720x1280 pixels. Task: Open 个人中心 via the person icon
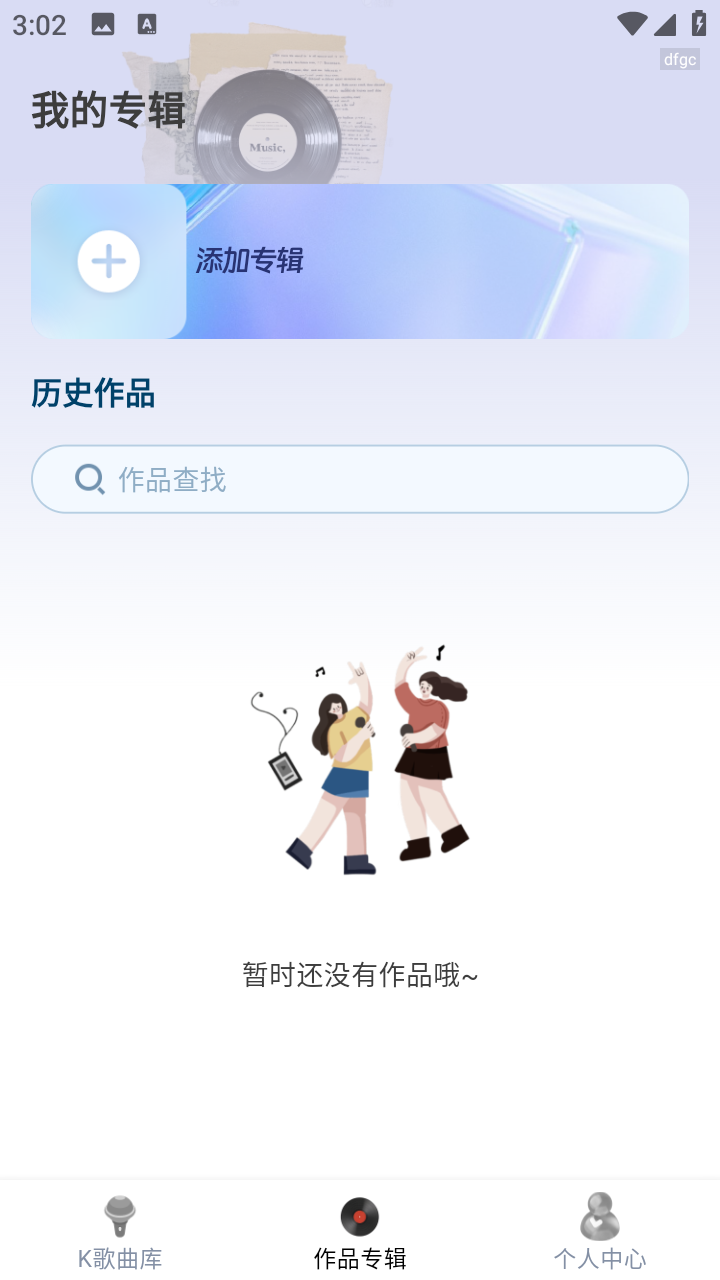click(x=599, y=1215)
